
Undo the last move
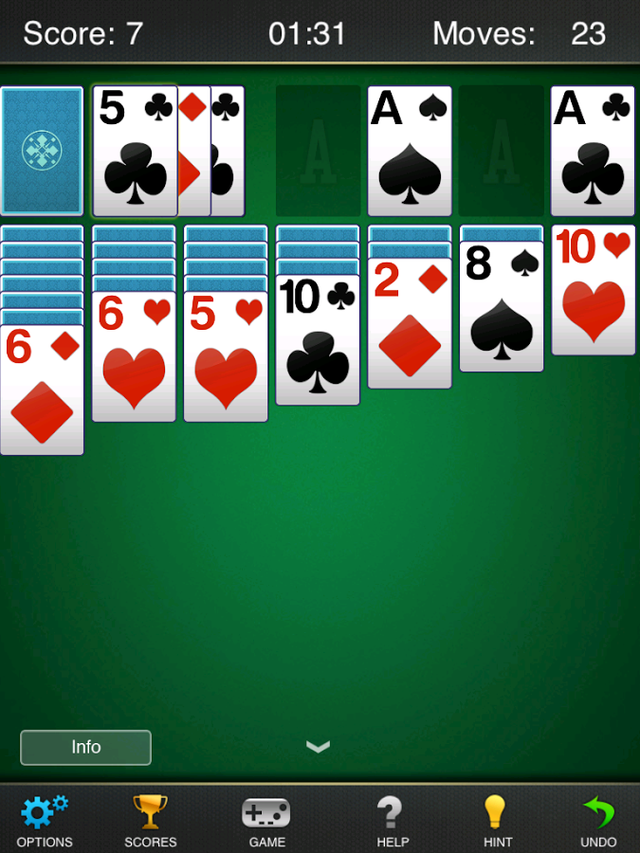[x=598, y=820]
